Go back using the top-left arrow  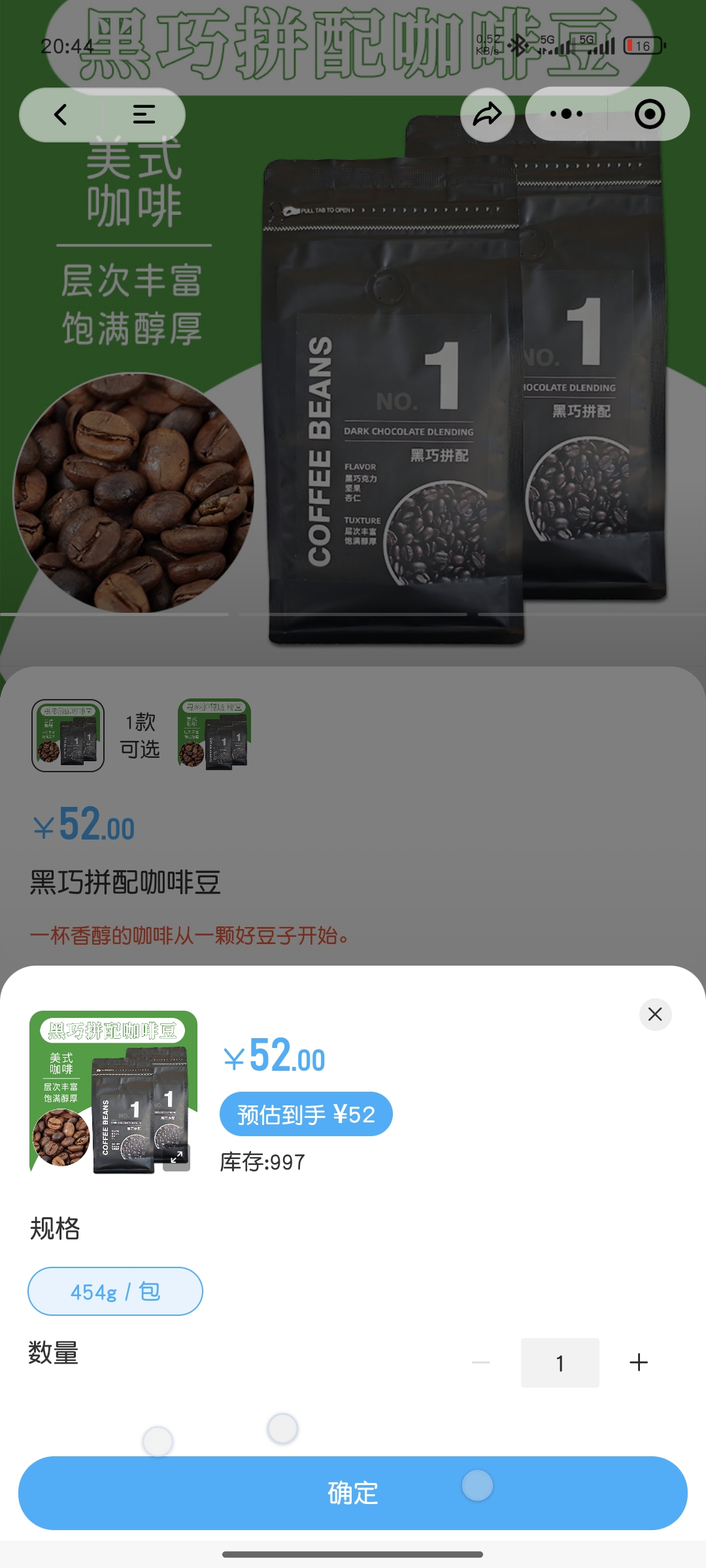(x=61, y=115)
